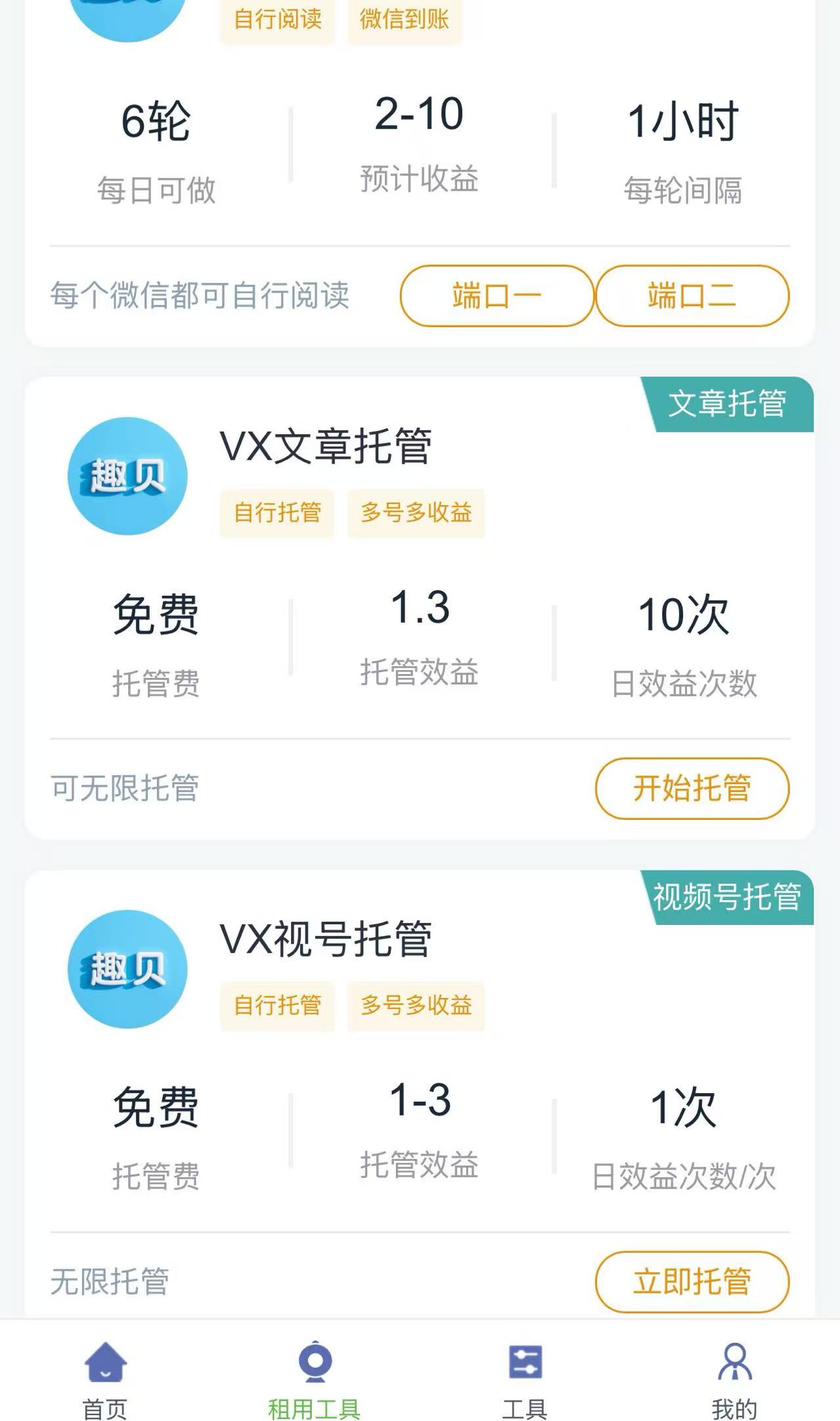Viewport: 840px width, 1421px height.
Task: Choose the 端口二 button
Action: [692, 296]
